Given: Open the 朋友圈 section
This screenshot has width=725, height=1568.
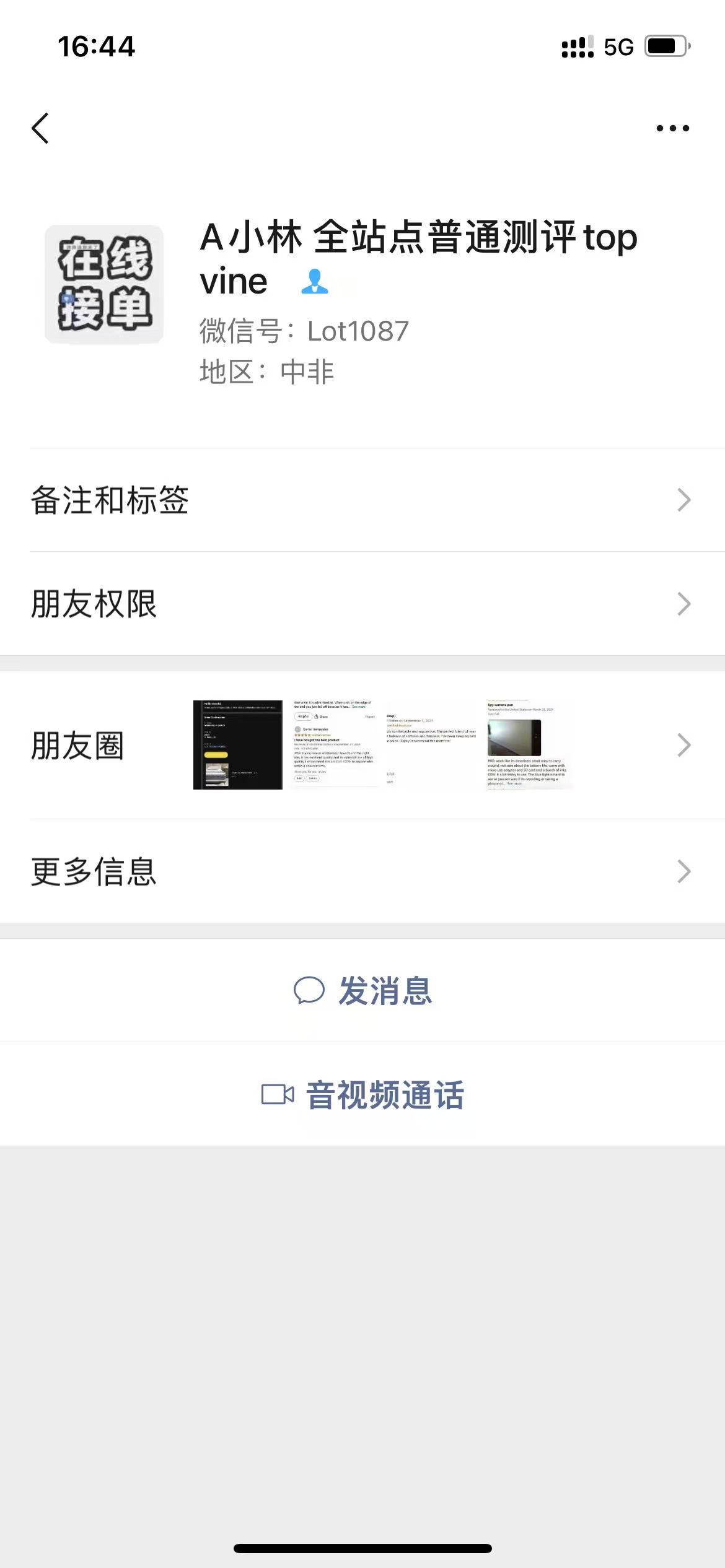Looking at the screenshot, I should tap(77, 746).
